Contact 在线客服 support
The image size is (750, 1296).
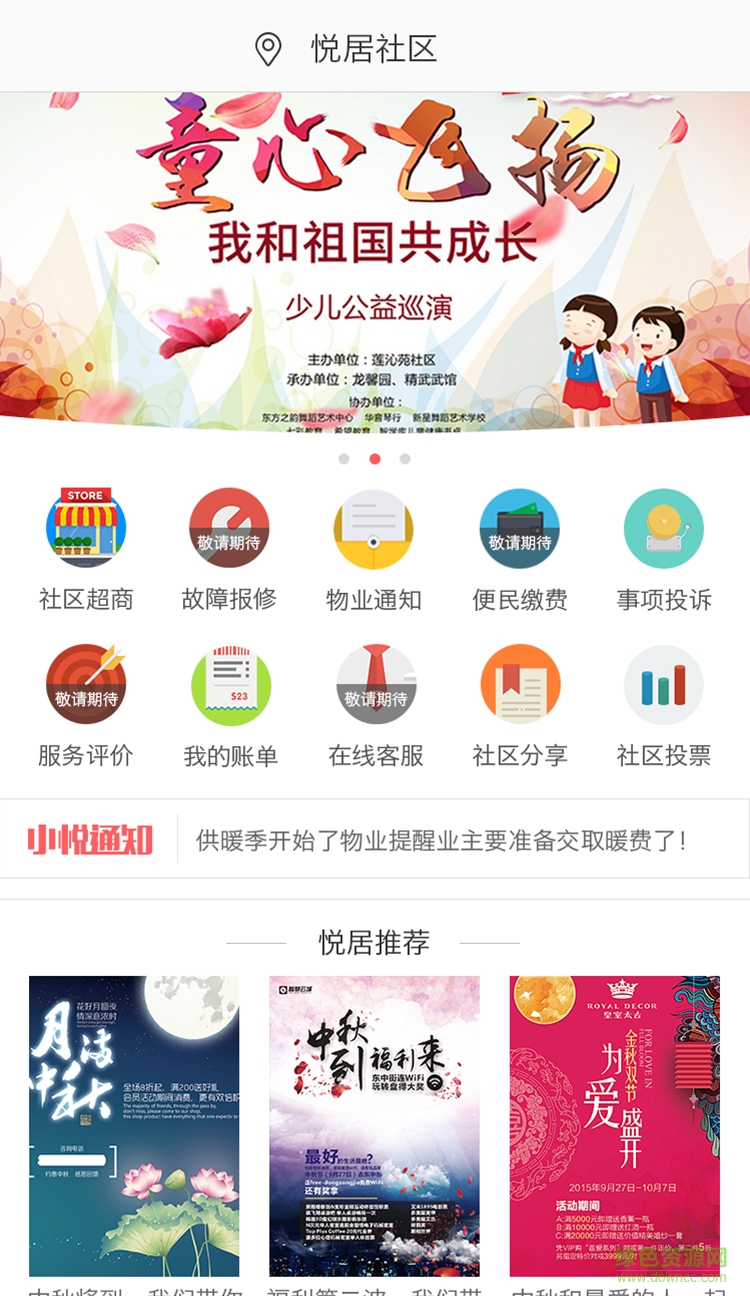[x=376, y=684]
